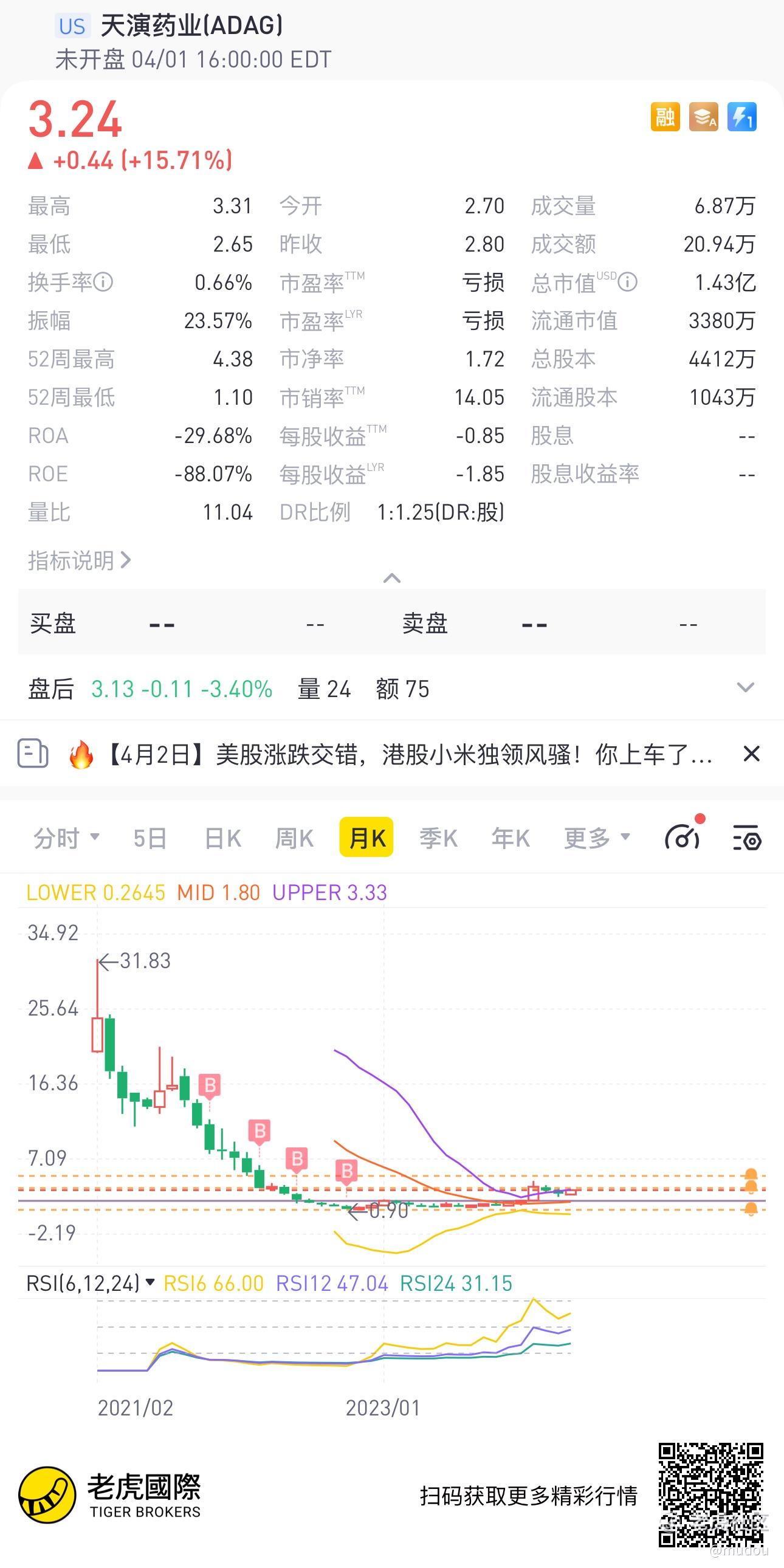Select the 季K chart tab

[438, 838]
